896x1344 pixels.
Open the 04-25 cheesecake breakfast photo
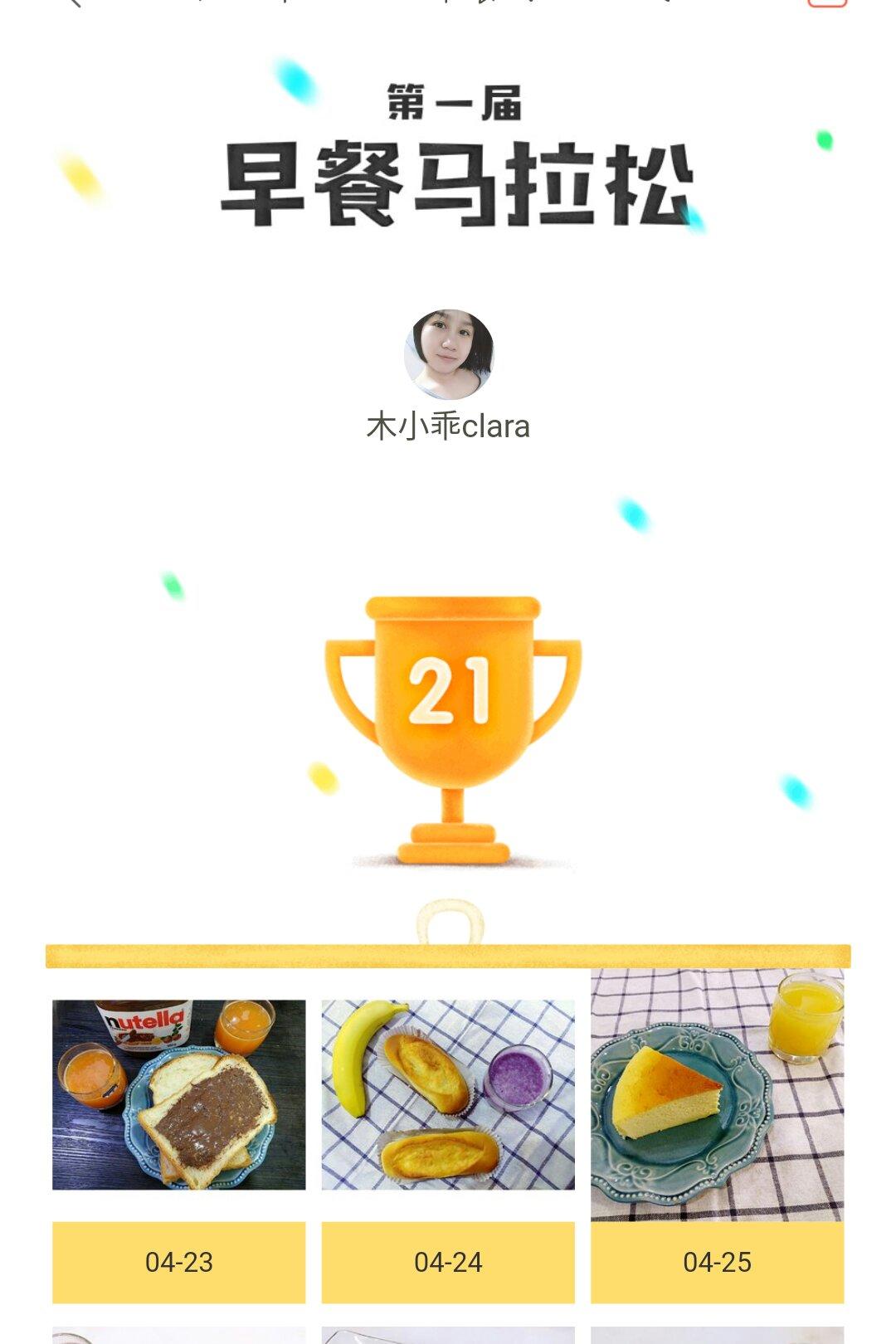717,1094
